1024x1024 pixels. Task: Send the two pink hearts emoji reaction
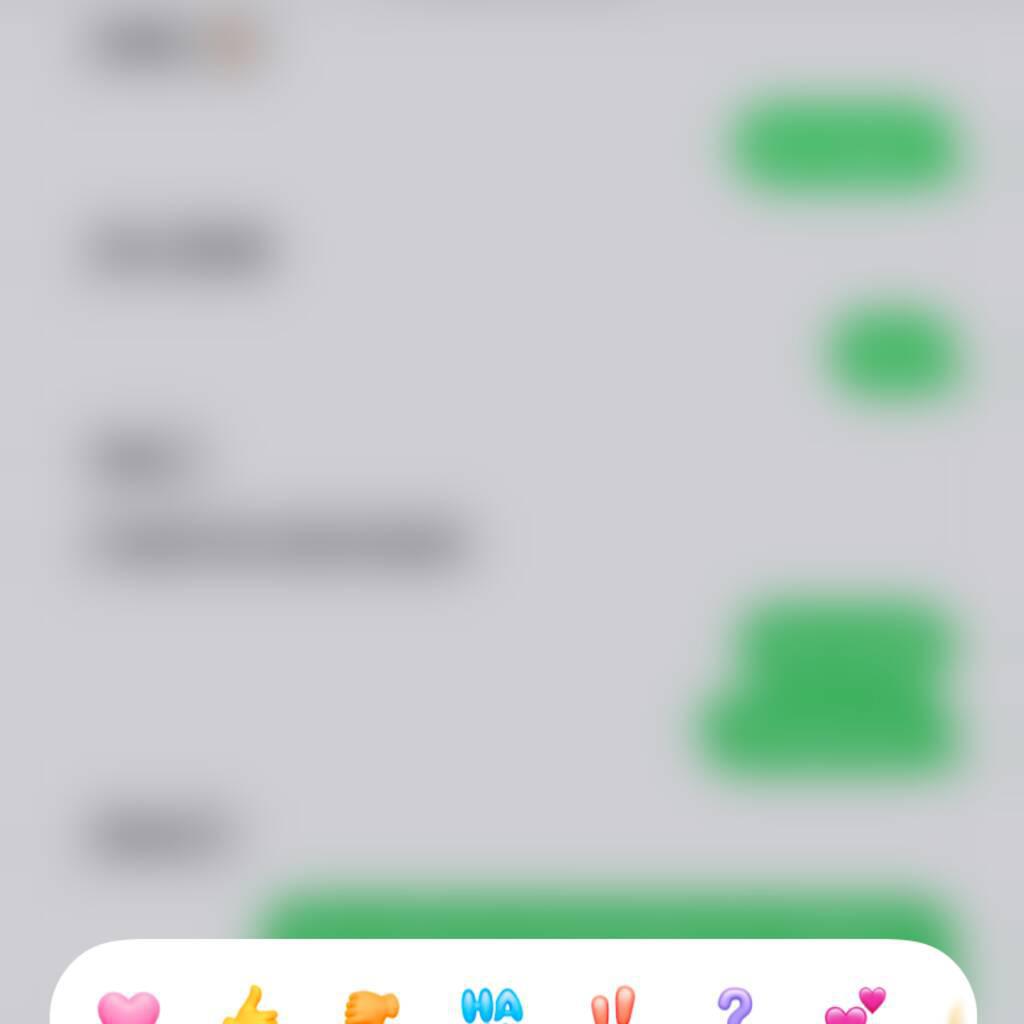[856, 1005]
